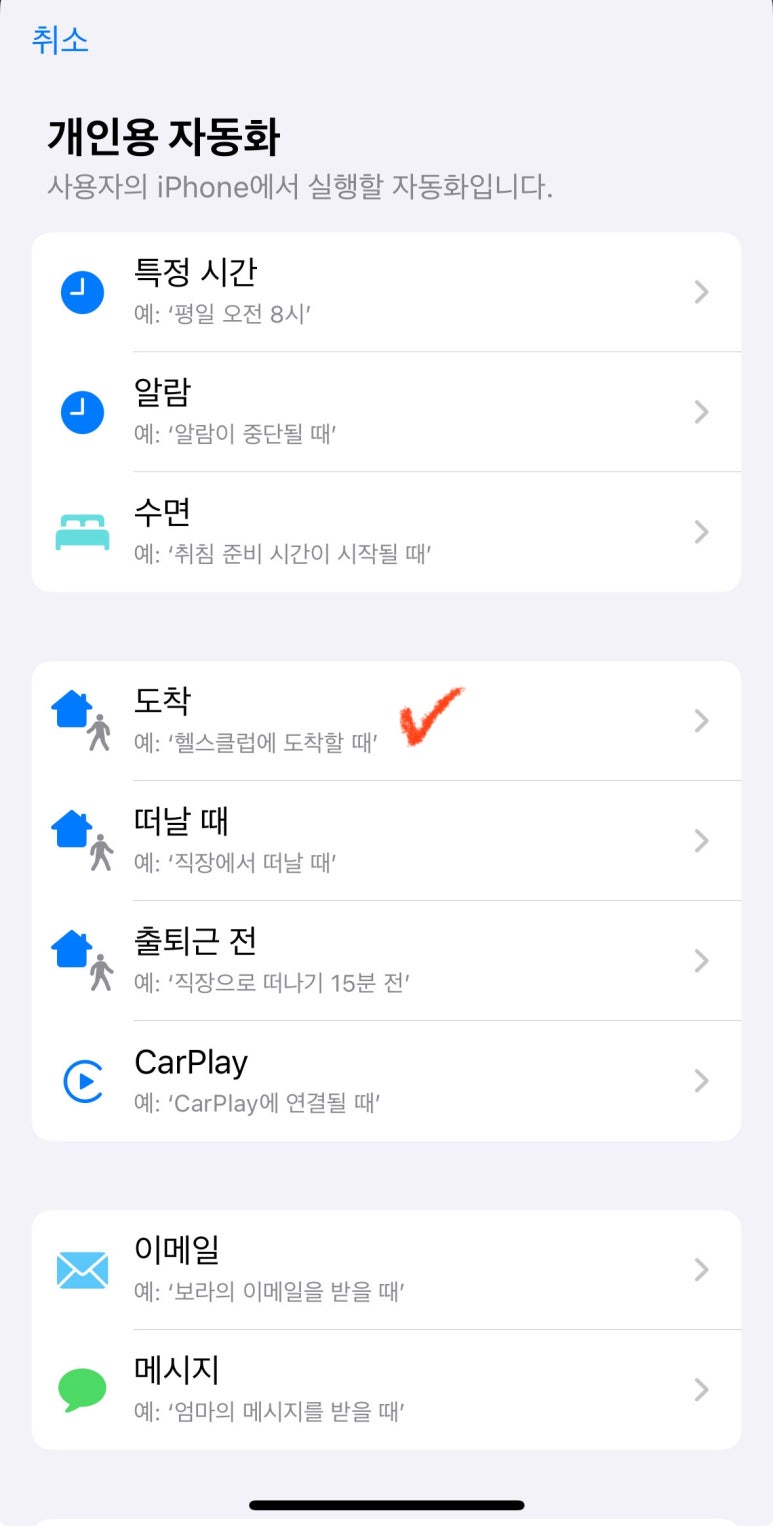Choose the CarPlay trigger row
This screenshot has height=1526, width=773.
tap(386, 1081)
